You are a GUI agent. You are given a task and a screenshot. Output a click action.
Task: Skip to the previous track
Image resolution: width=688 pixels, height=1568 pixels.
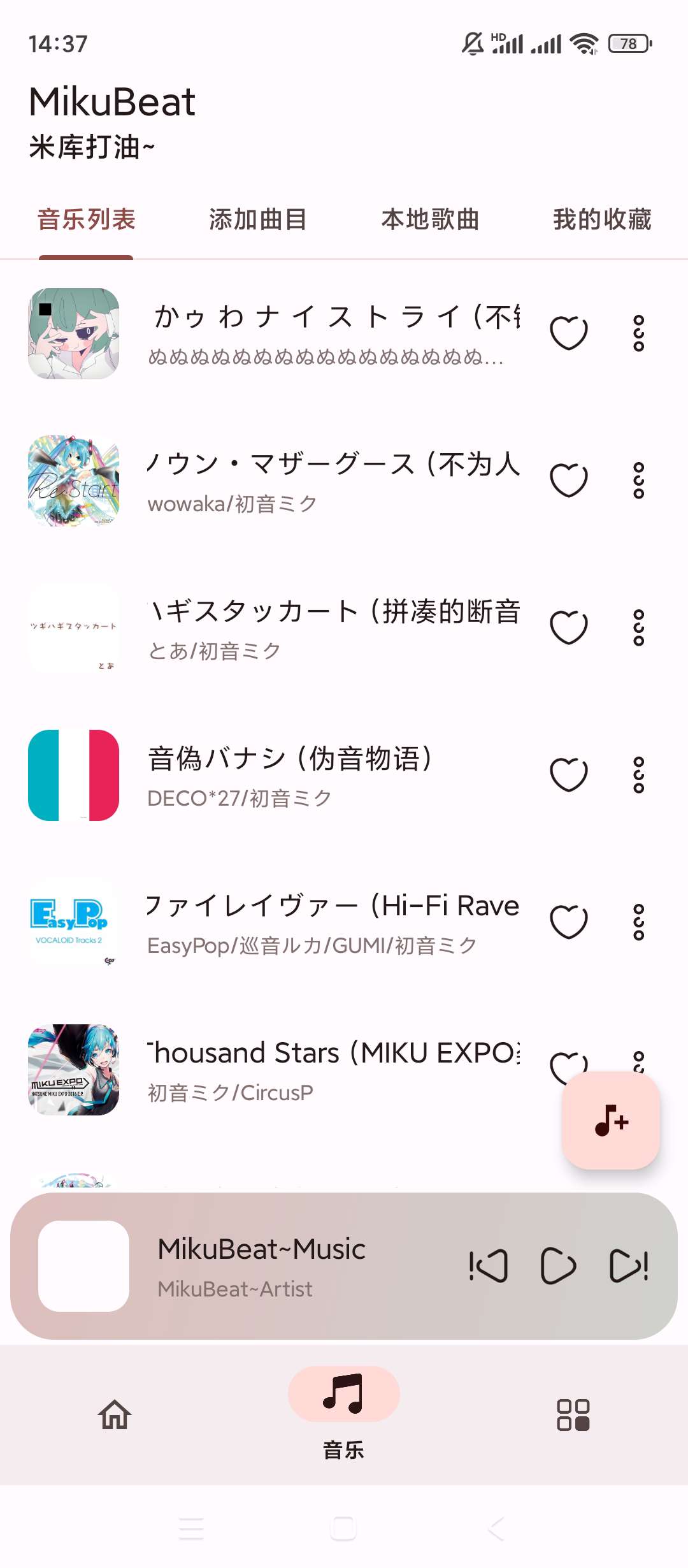point(489,1266)
